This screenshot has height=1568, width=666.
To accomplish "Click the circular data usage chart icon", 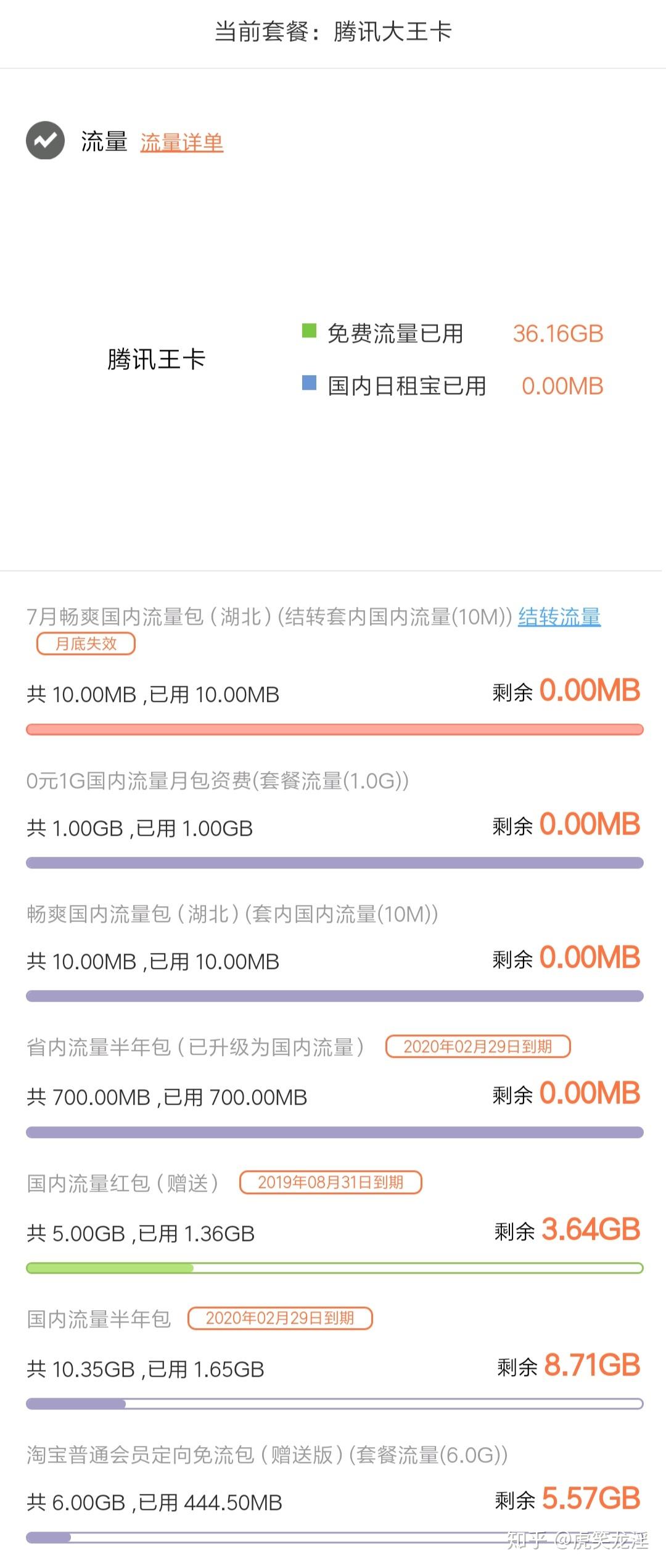I will click(x=44, y=140).
